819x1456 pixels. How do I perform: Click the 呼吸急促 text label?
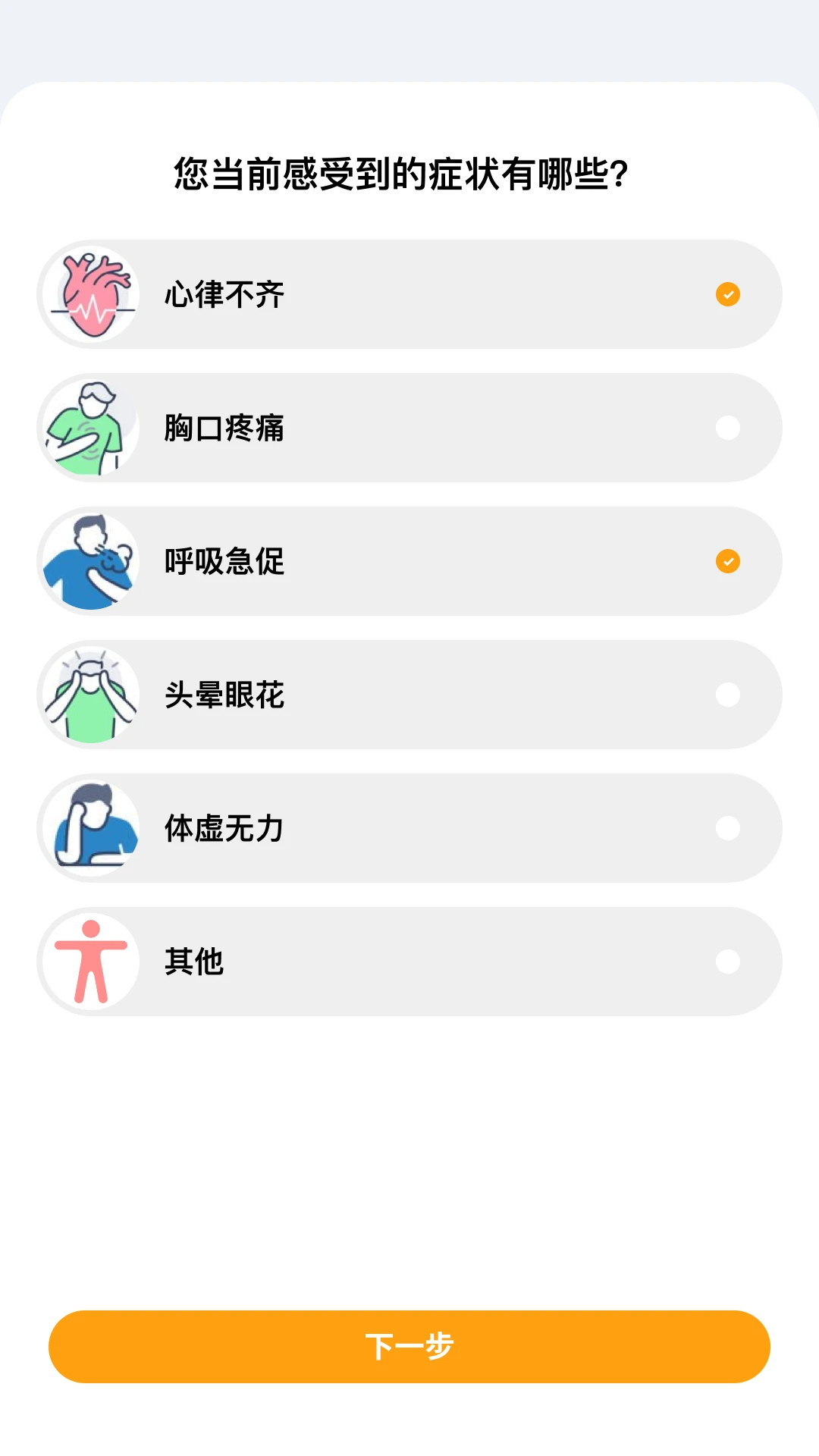tap(224, 561)
